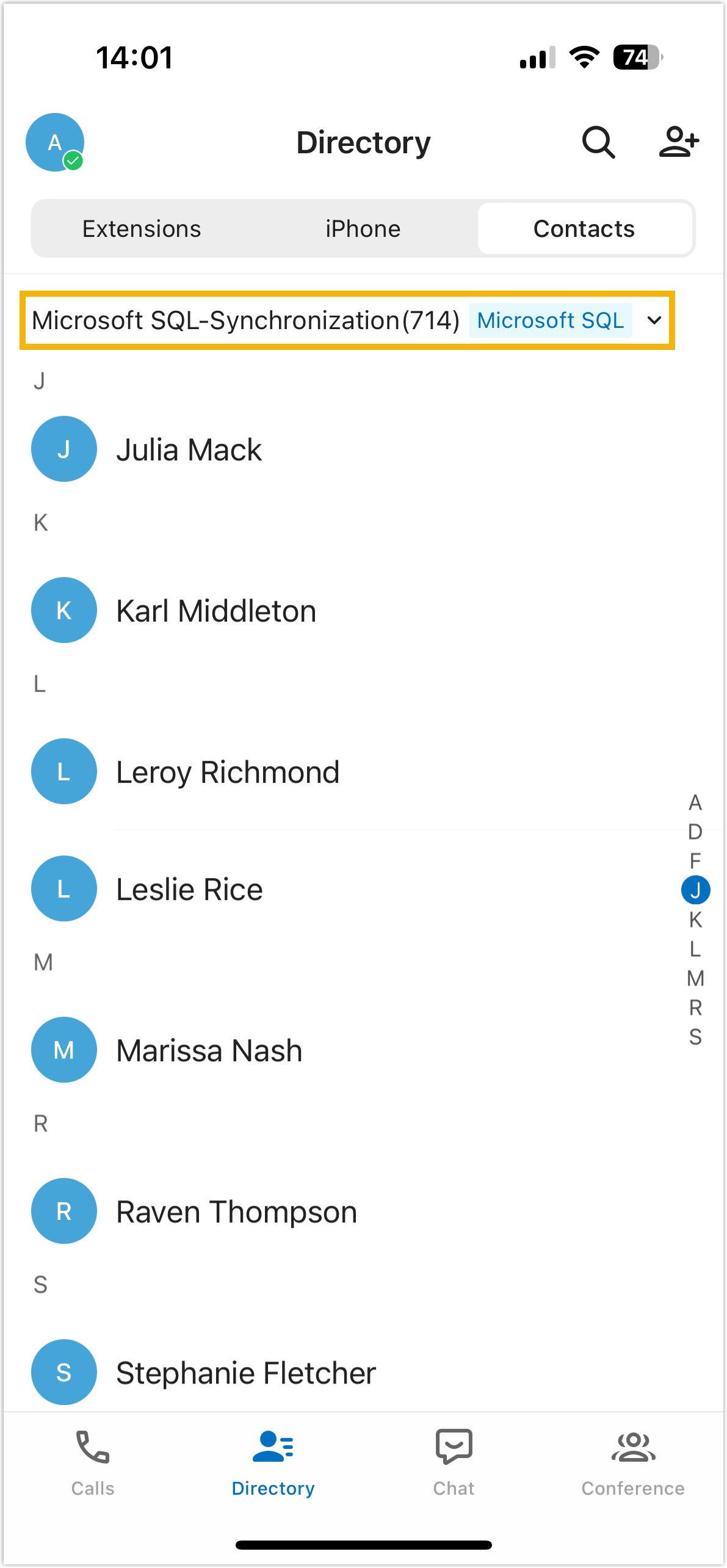
Task: Go to the Calls tab
Action: (92, 1461)
